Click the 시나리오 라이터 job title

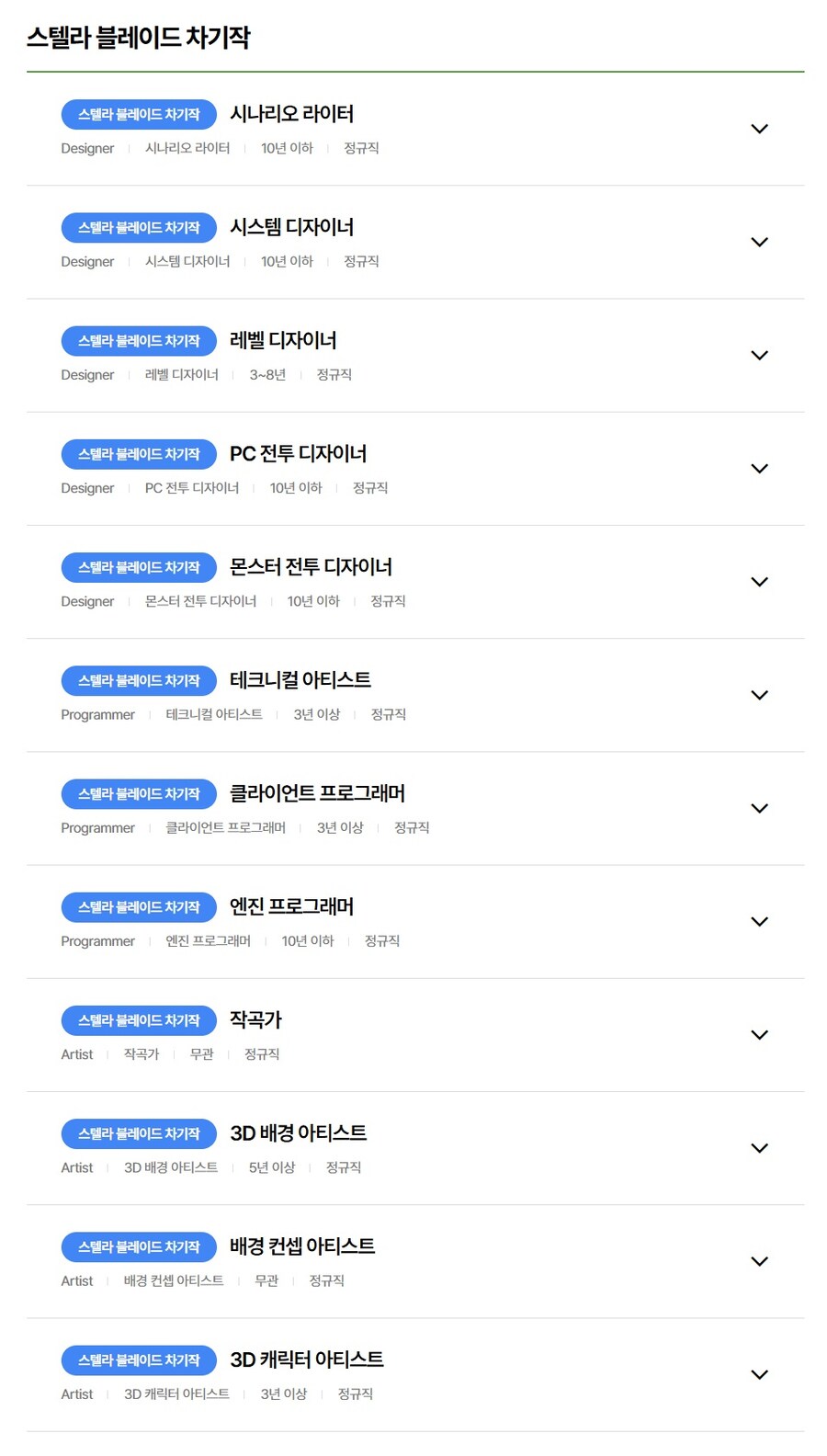click(292, 114)
